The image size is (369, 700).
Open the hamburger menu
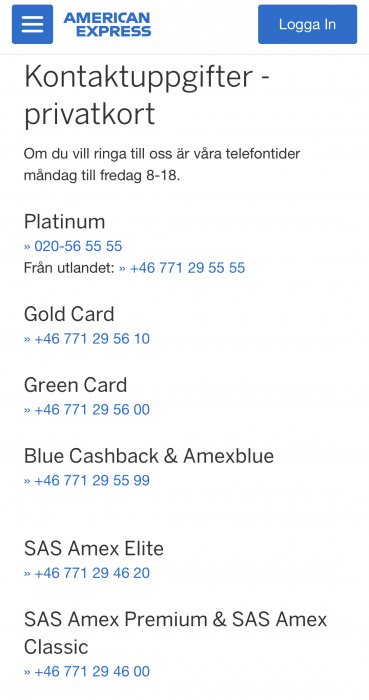tap(32, 24)
